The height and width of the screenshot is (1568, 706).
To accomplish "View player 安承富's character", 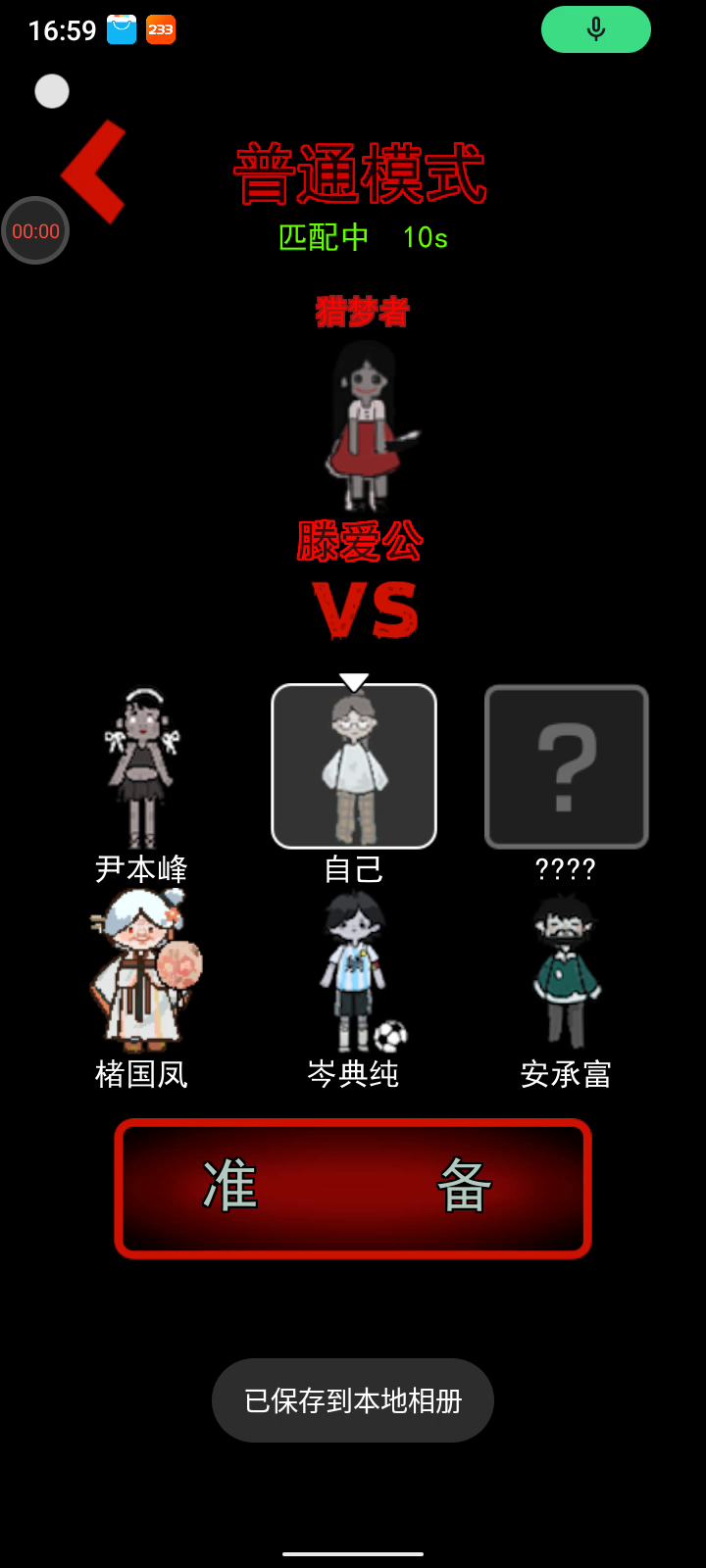I will (566, 970).
